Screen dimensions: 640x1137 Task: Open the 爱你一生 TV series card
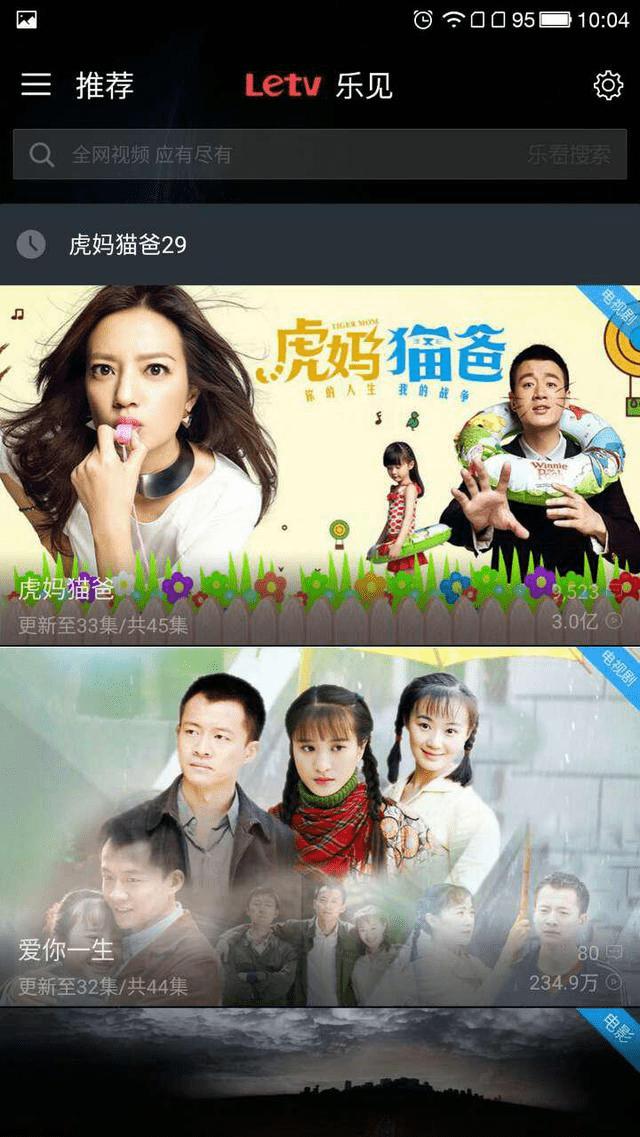click(x=320, y=825)
